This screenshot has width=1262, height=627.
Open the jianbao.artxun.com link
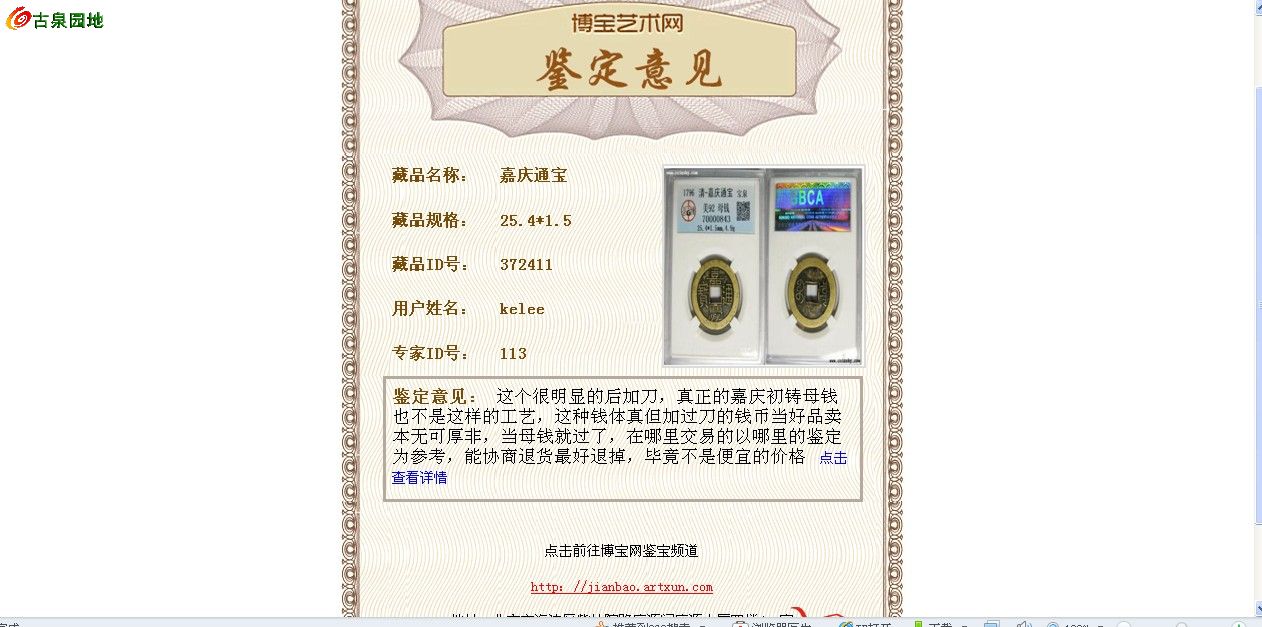pyautogui.click(x=621, y=587)
